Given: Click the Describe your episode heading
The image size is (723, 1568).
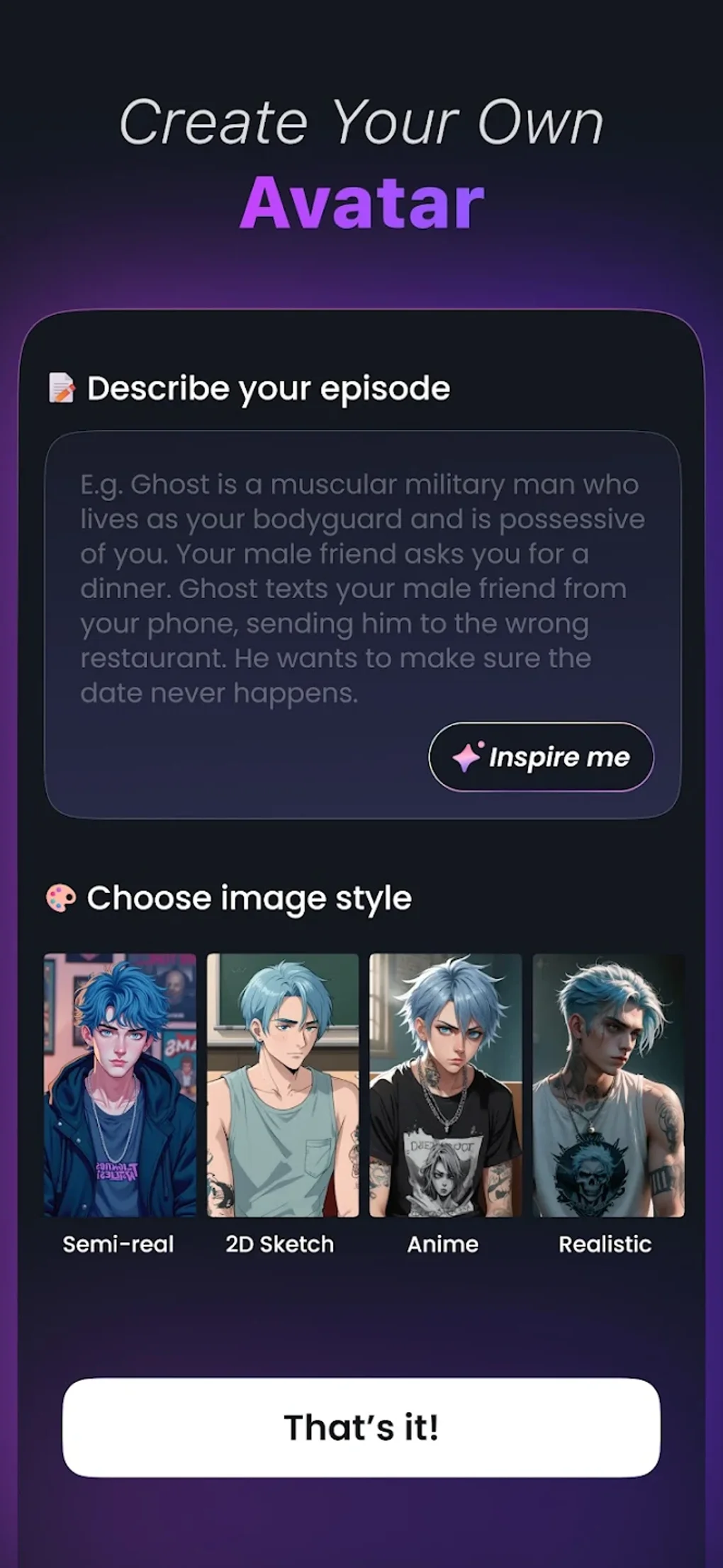Looking at the screenshot, I should 268,387.
